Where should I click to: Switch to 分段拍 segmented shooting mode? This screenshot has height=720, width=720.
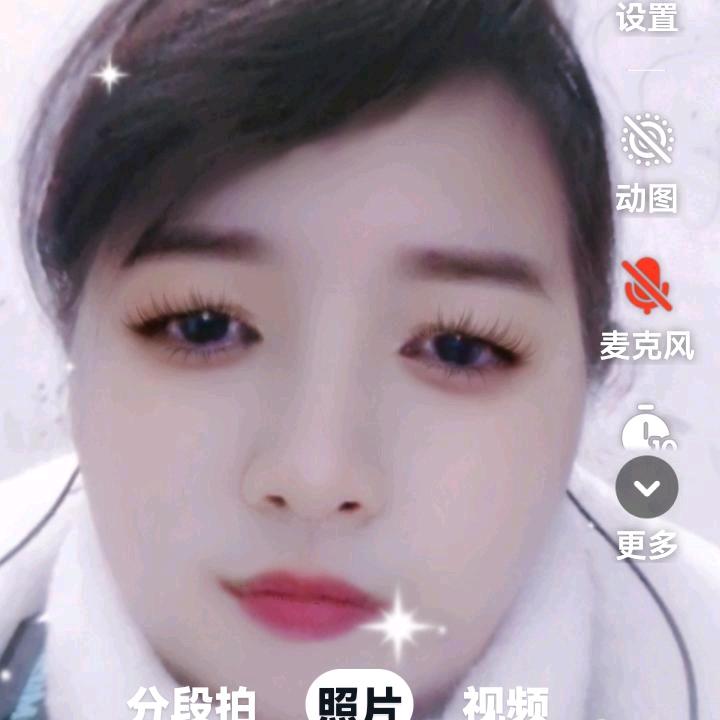(x=192, y=704)
